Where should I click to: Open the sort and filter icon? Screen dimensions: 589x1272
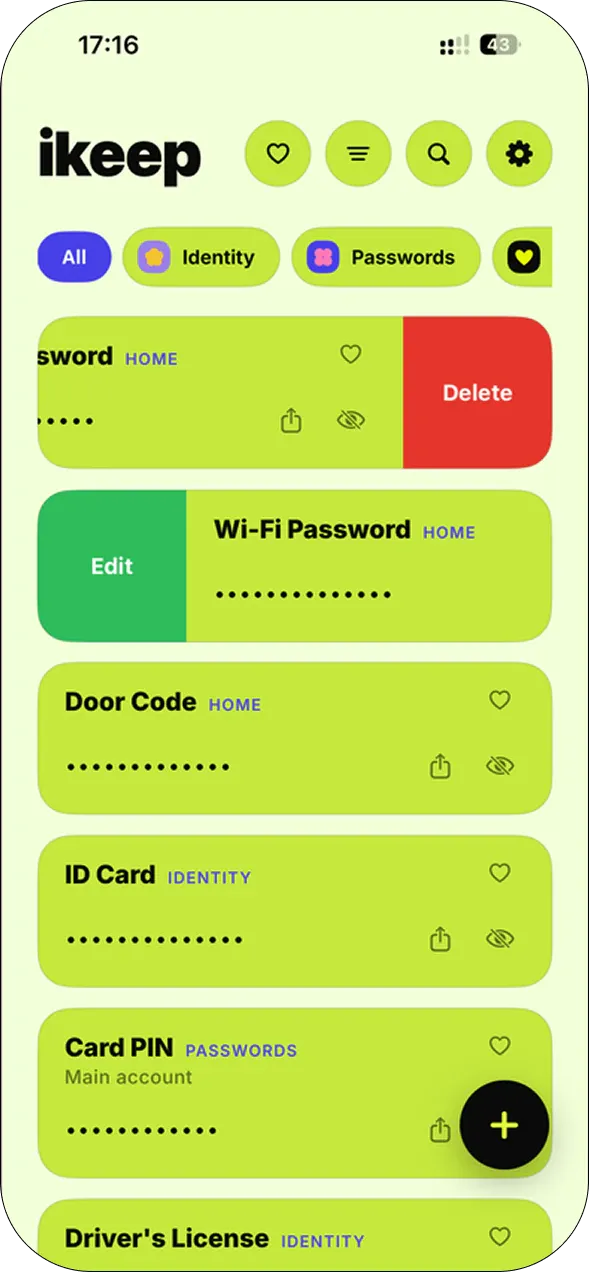coord(358,154)
